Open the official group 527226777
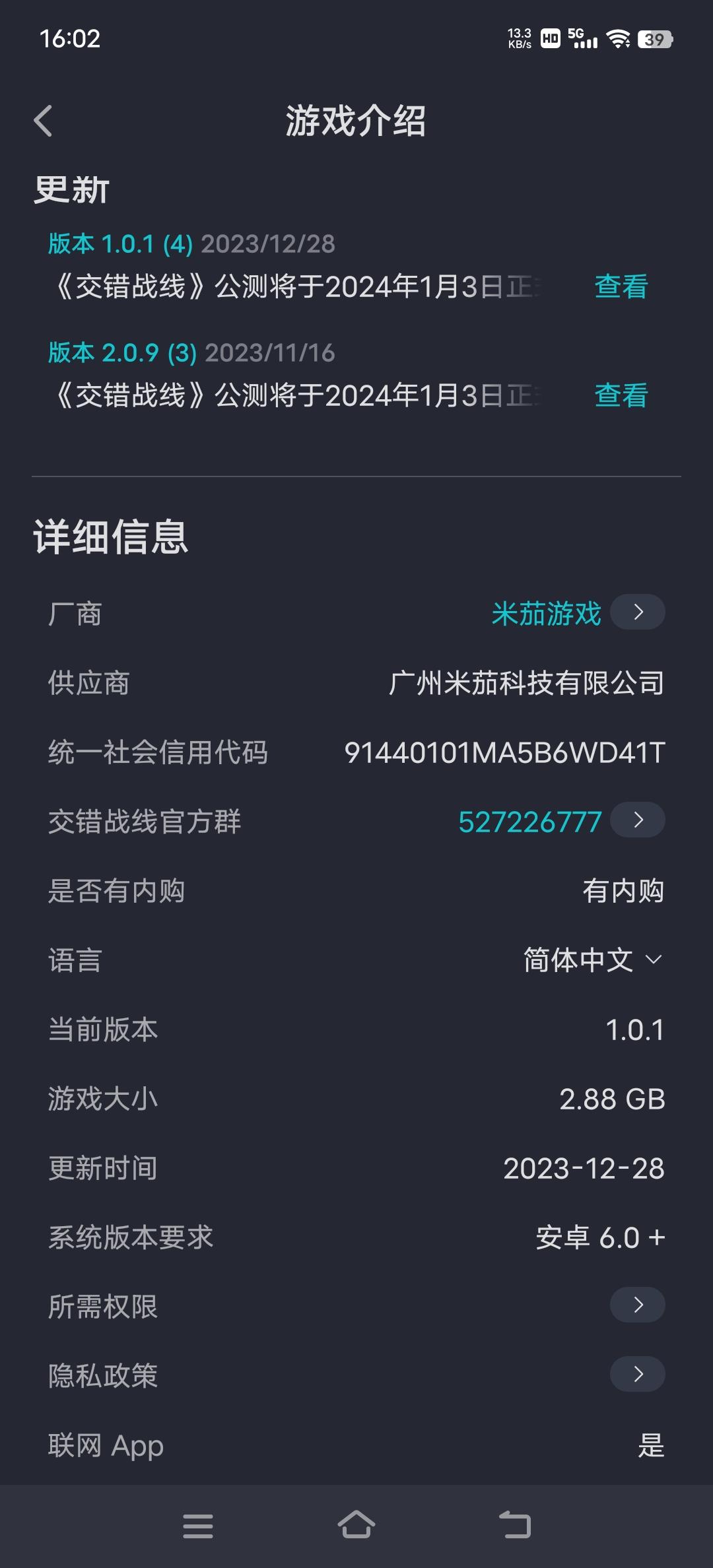The width and height of the screenshot is (713, 1568). click(636, 820)
